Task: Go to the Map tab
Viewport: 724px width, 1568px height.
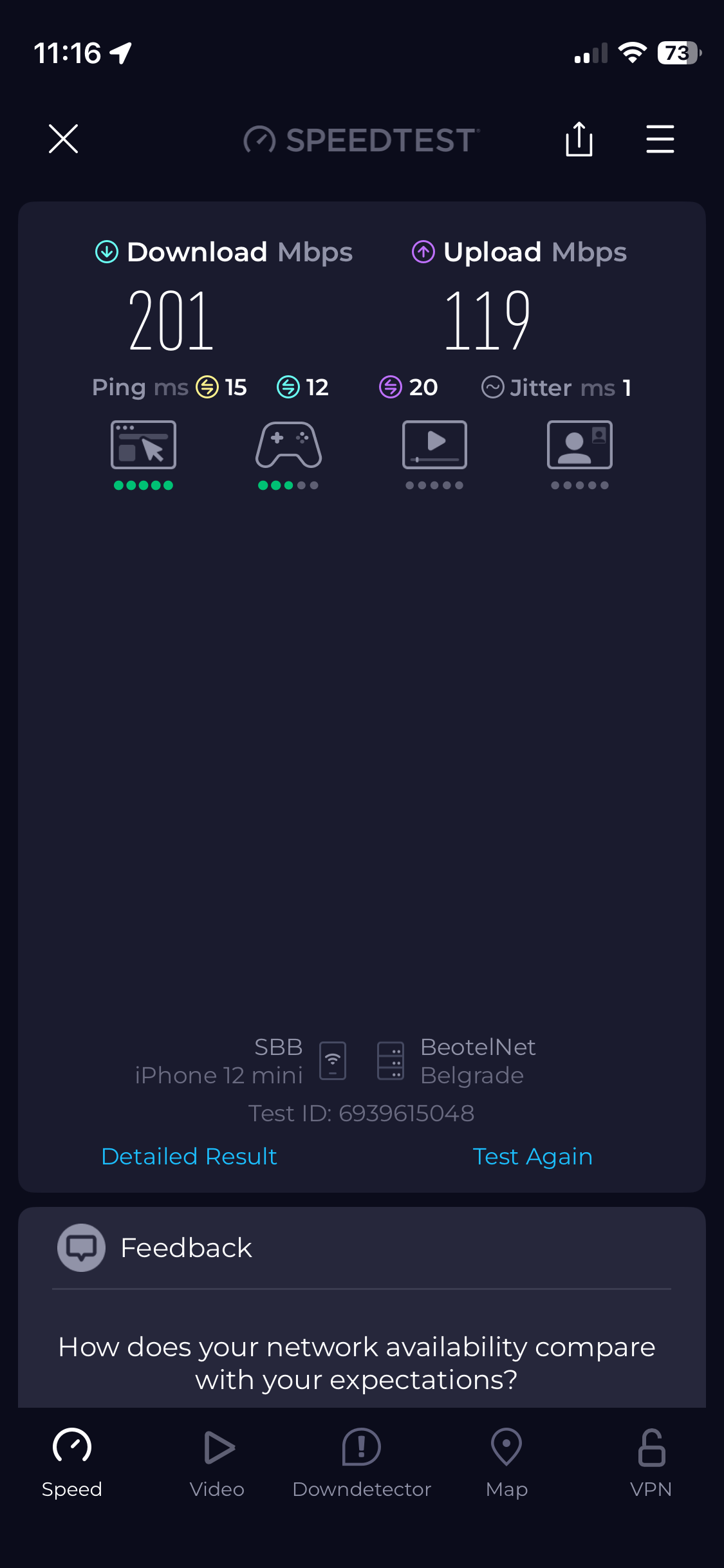Action: click(x=506, y=1462)
